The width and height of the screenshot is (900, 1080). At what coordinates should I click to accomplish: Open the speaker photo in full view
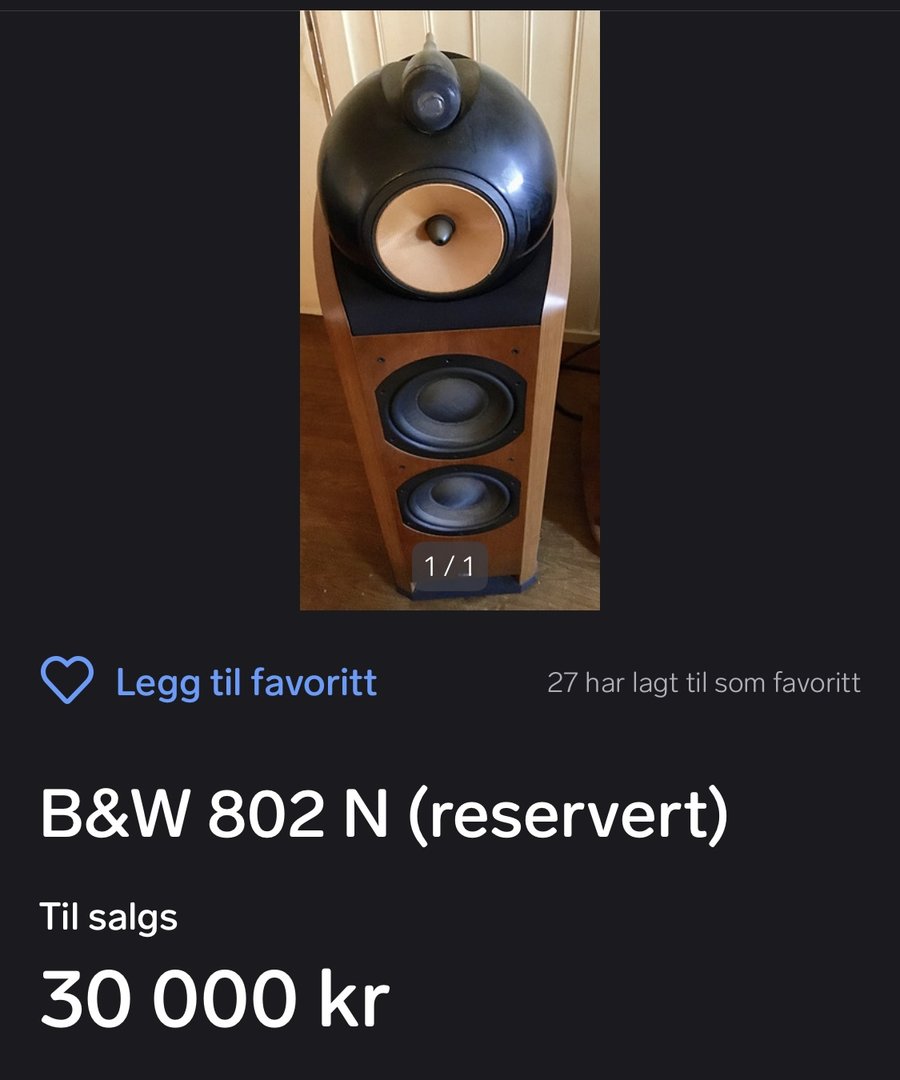(449, 310)
